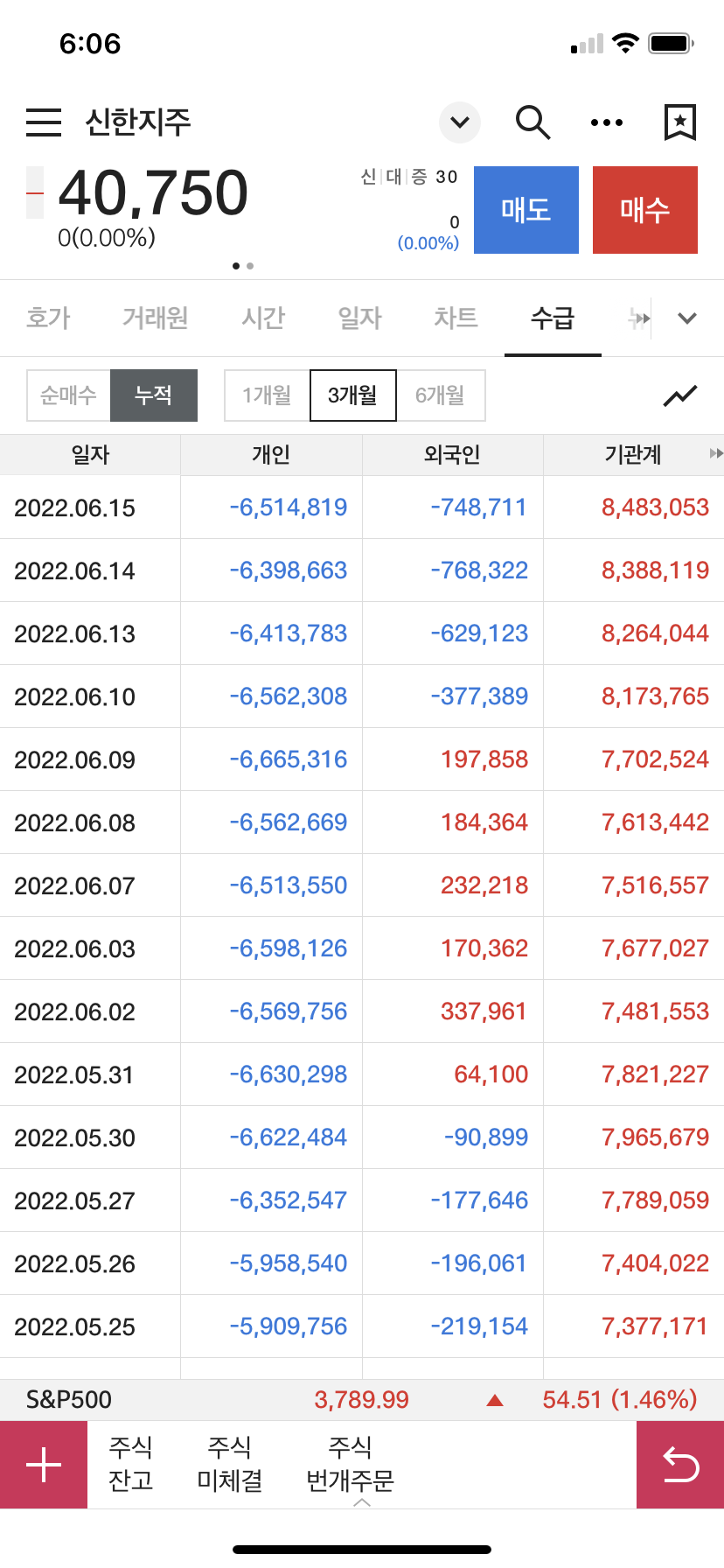Switch to 순매수 mode
This screenshot has height=1568, width=724.
click(66, 395)
